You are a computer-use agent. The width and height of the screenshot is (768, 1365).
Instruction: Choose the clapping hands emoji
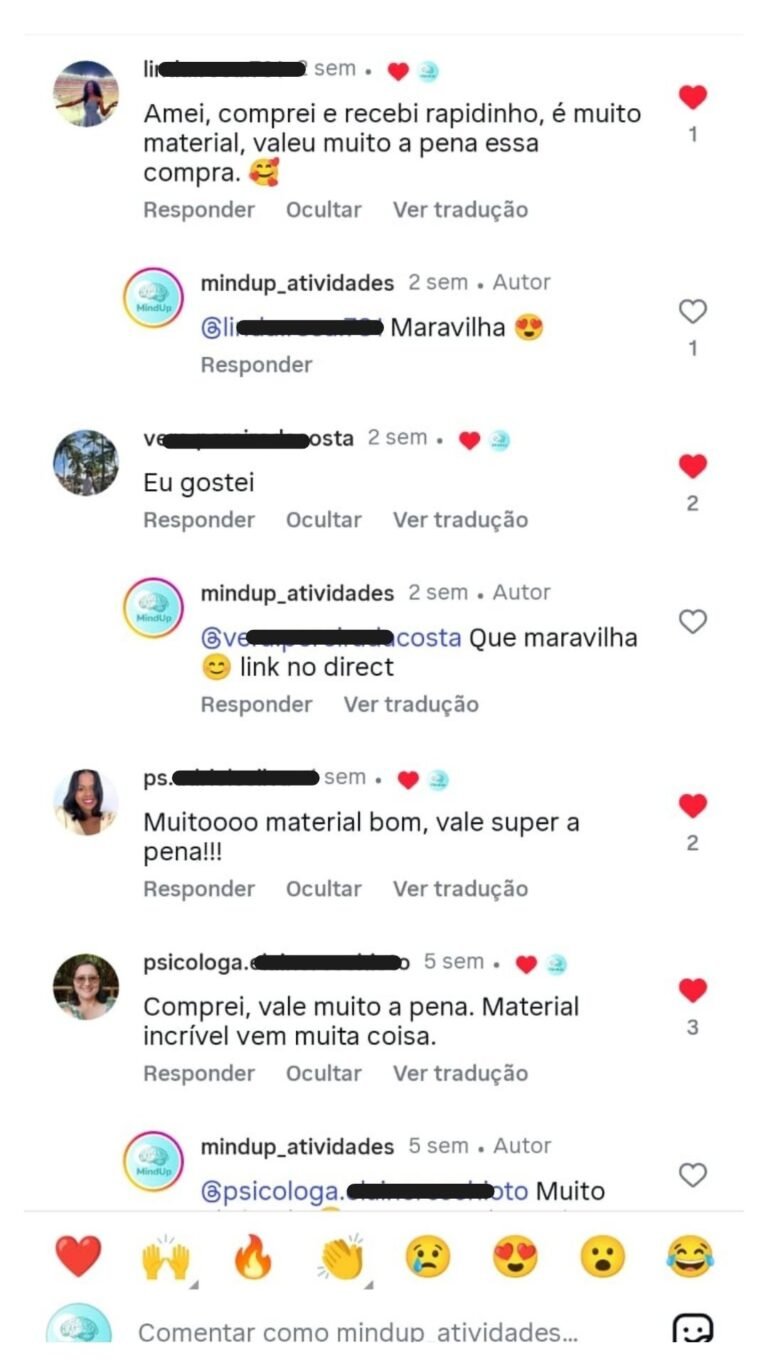(341, 1257)
